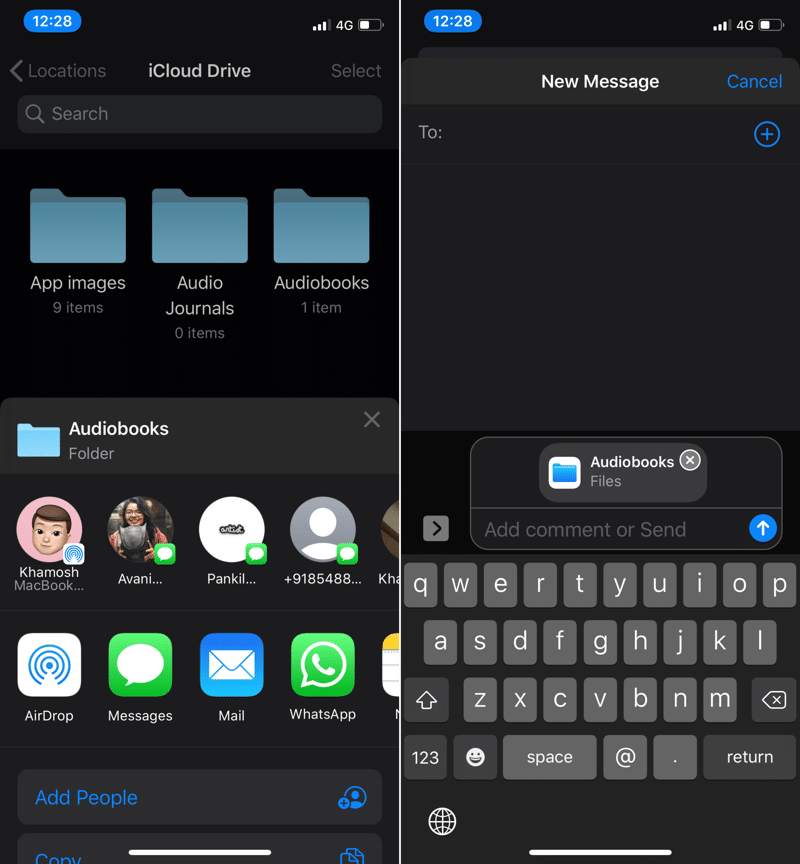This screenshot has height=864, width=800.
Task: Open the emoji keyboard
Action: pos(476,757)
